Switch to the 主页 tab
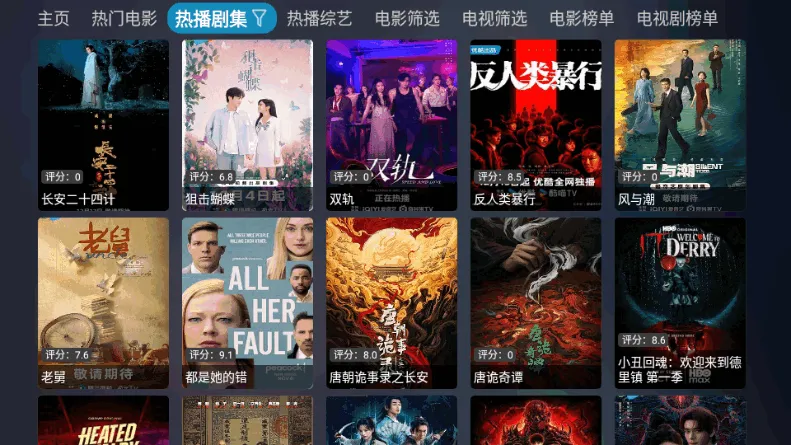This screenshot has width=791, height=445. coord(53,18)
